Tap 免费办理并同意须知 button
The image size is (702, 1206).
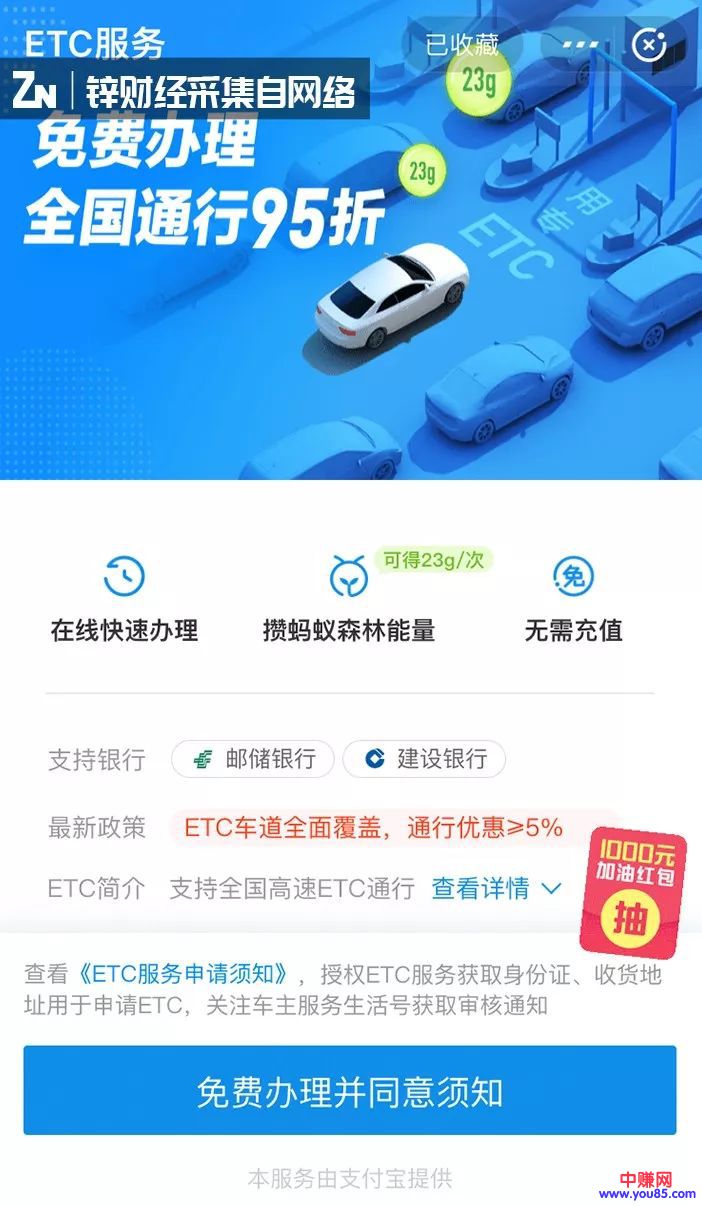350,1091
